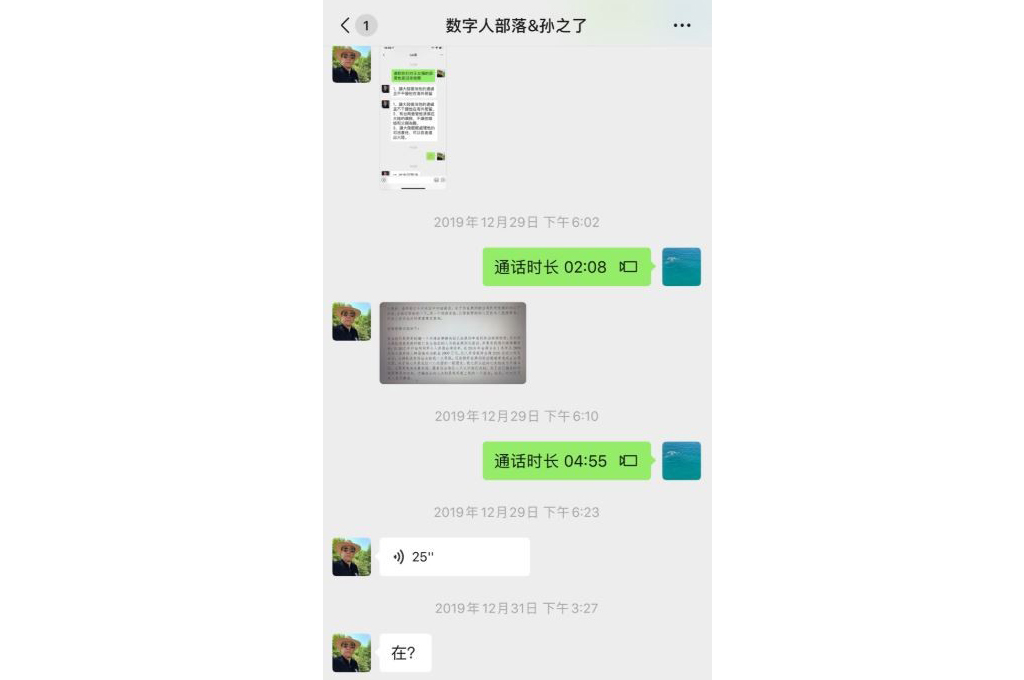1024x680 pixels.
Task: Open the three-dot chat options menu
Action: click(682, 25)
